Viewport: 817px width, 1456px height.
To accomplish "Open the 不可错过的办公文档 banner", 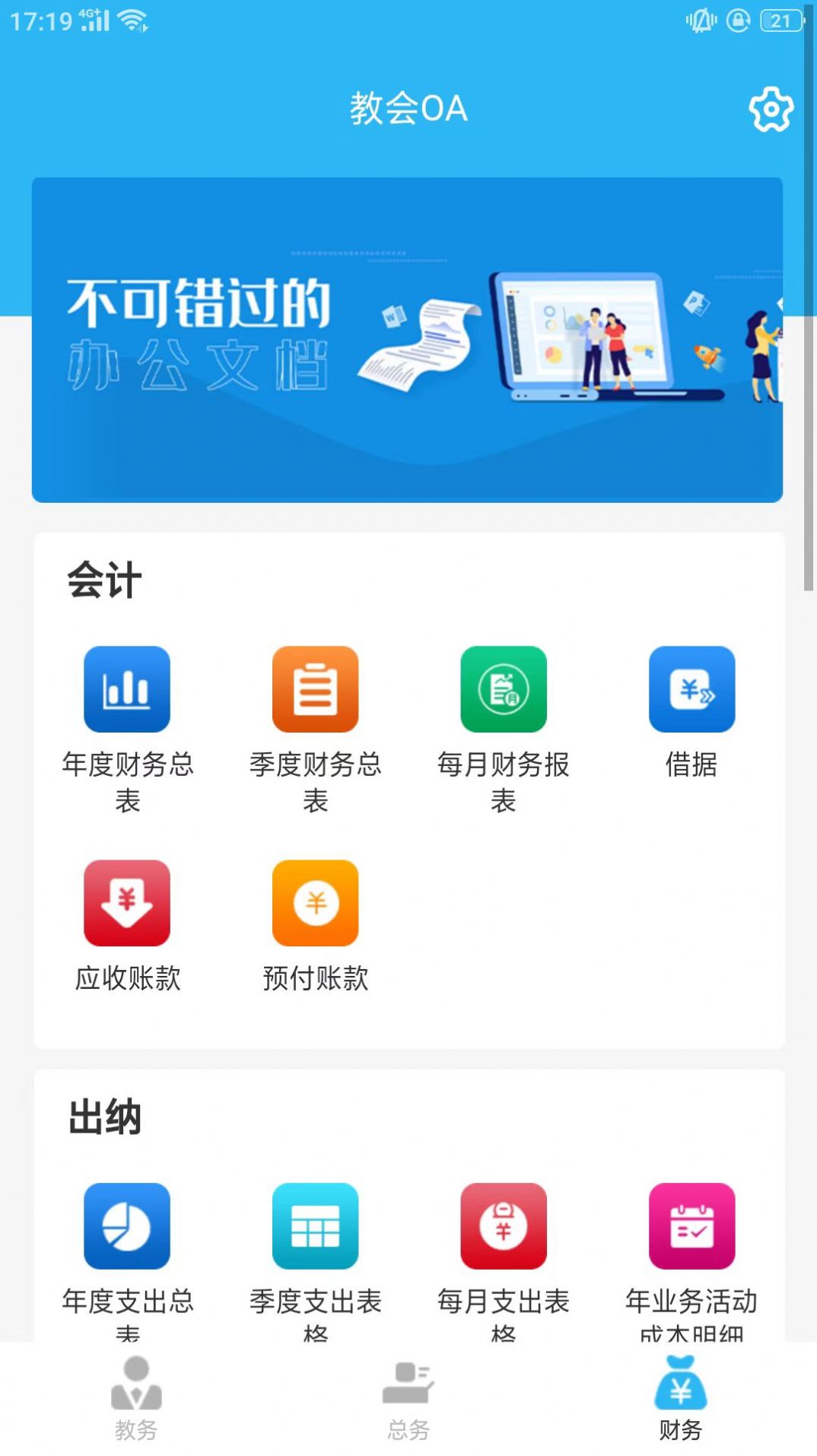I will pos(408,339).
